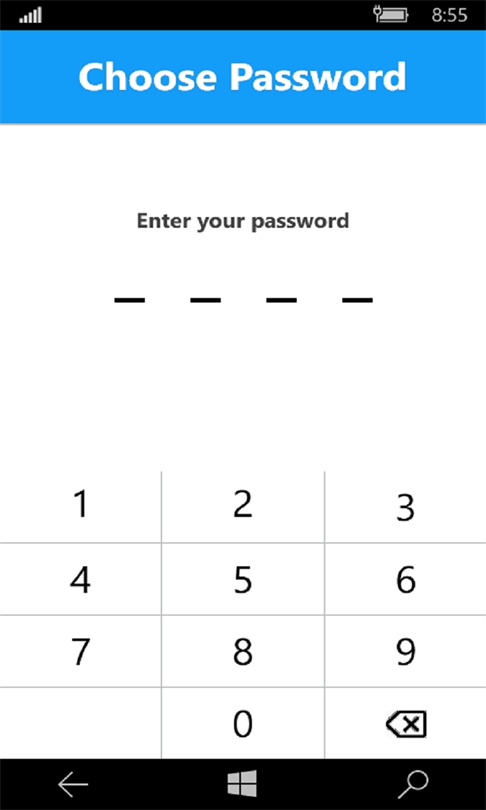Screen dimensions: 486x810
Task: Enter digit 1 on the keypad
Action: [x=81, y=506]
